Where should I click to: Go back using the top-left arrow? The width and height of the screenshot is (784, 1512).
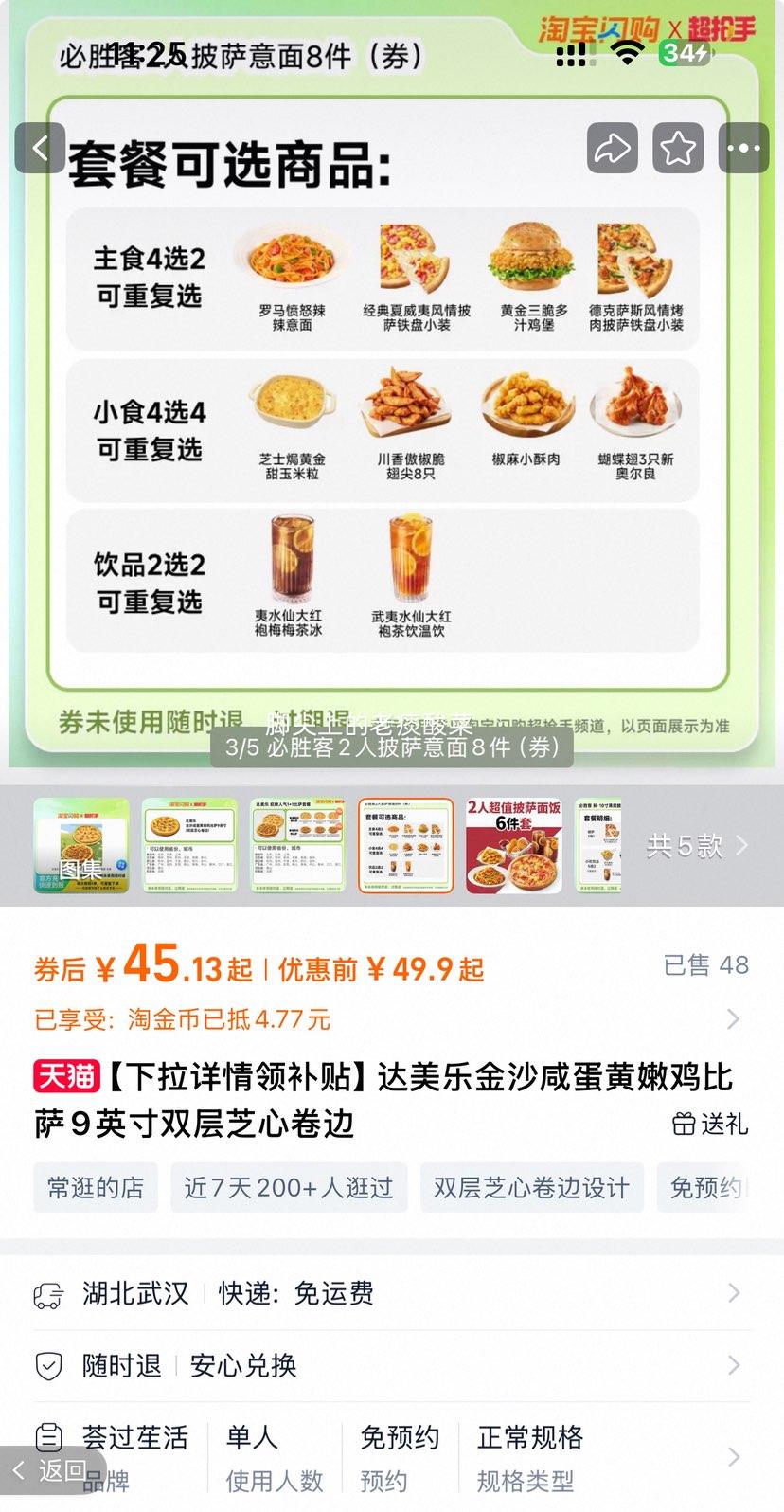[40, 148]
